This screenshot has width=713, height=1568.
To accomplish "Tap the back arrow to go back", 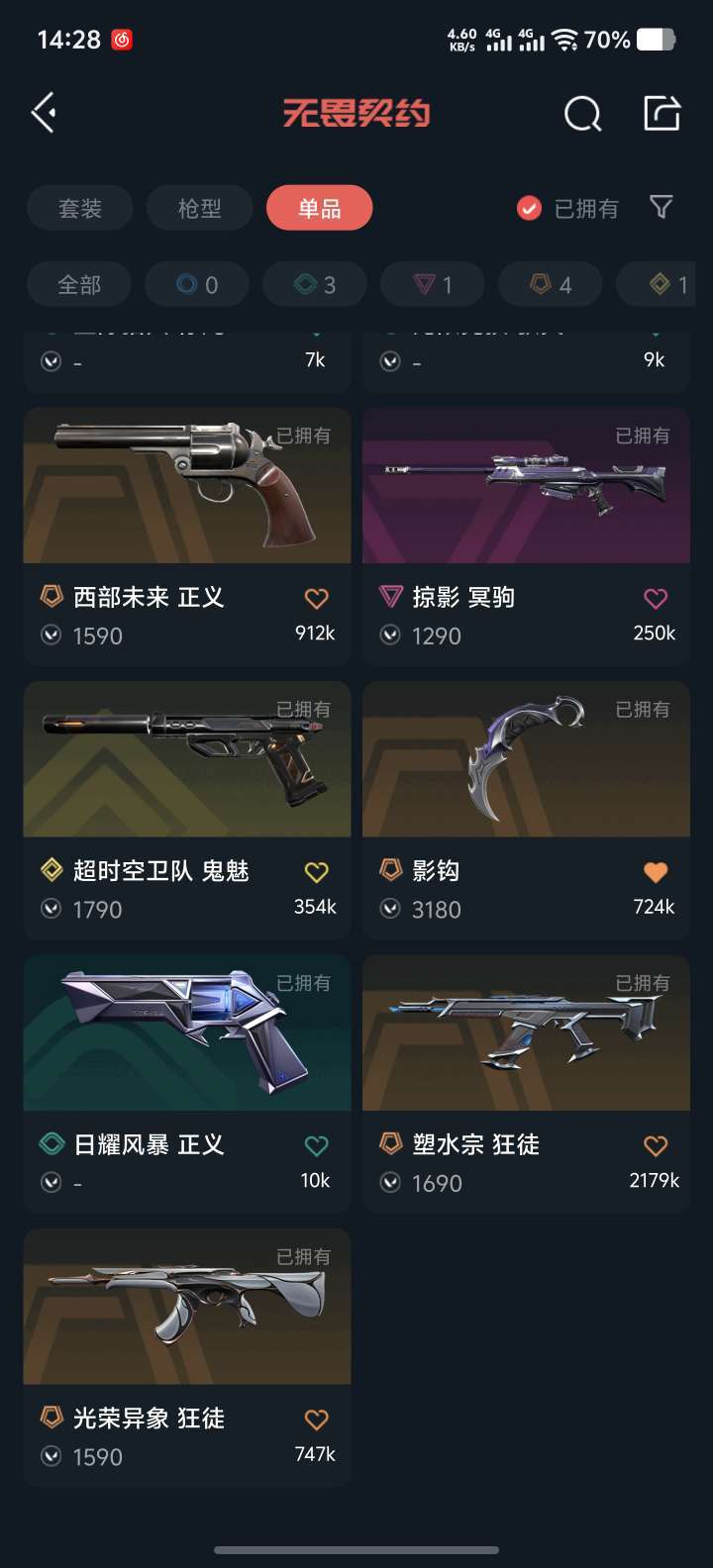I will pyautogui.click(x=44, y=113).
